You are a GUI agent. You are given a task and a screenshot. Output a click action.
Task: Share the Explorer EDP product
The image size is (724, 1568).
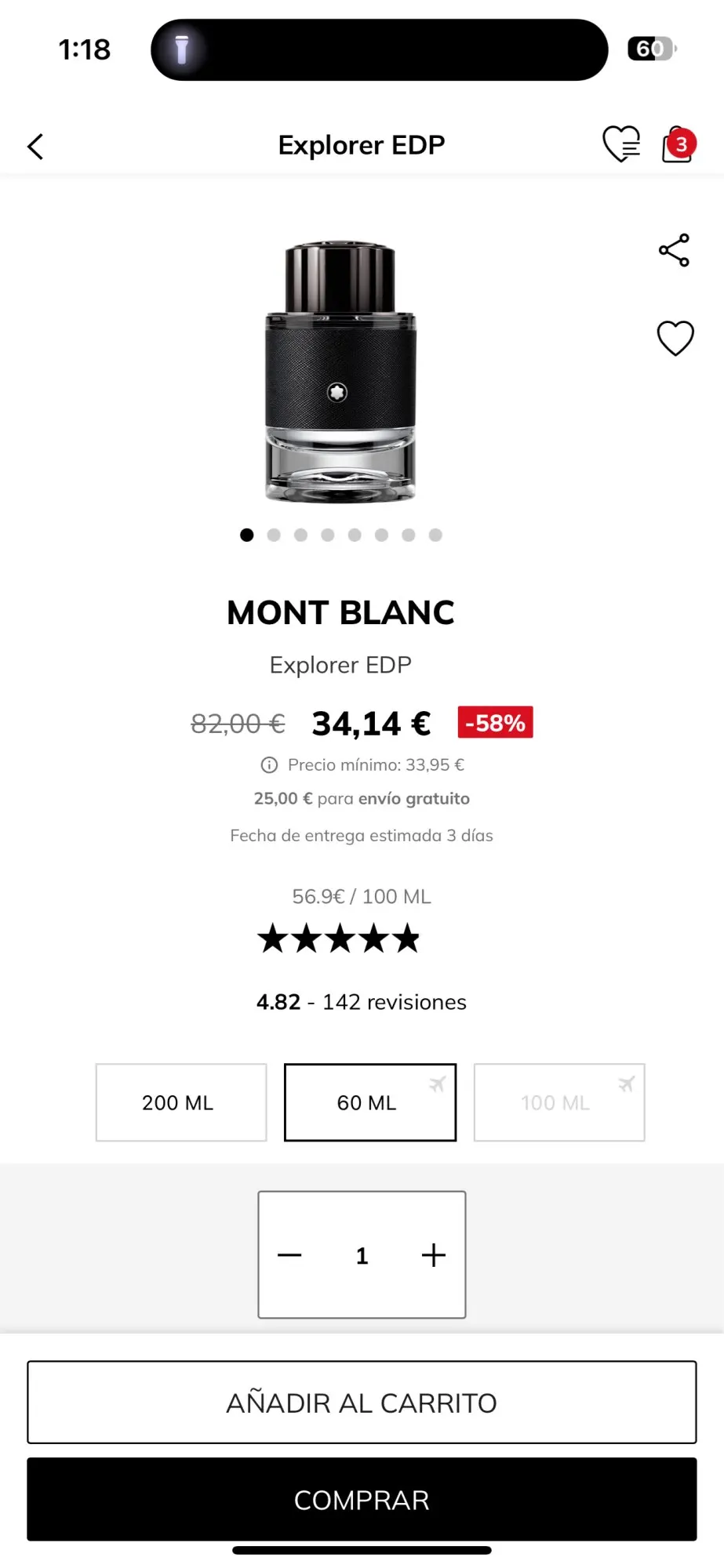pos(674,251)
